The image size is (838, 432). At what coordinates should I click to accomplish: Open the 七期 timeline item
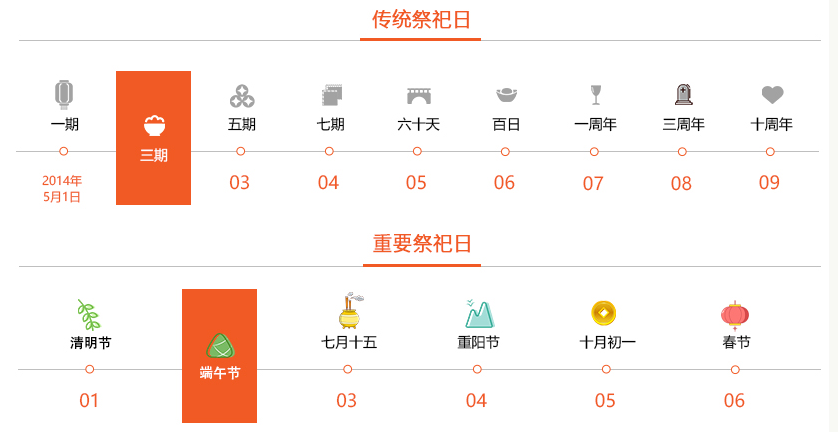coord(330,108)
